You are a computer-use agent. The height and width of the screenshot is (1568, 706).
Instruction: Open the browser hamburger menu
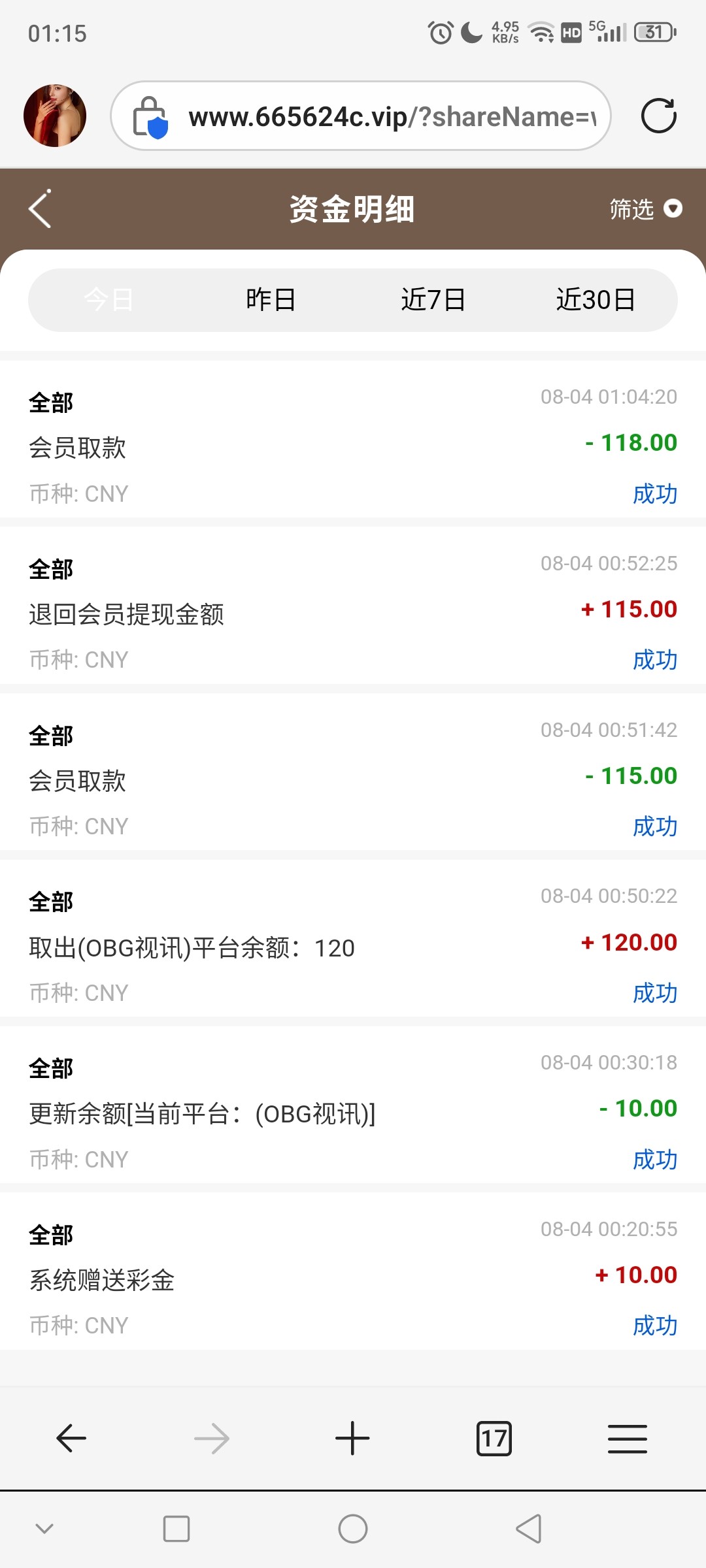(x=627, y=1438)
